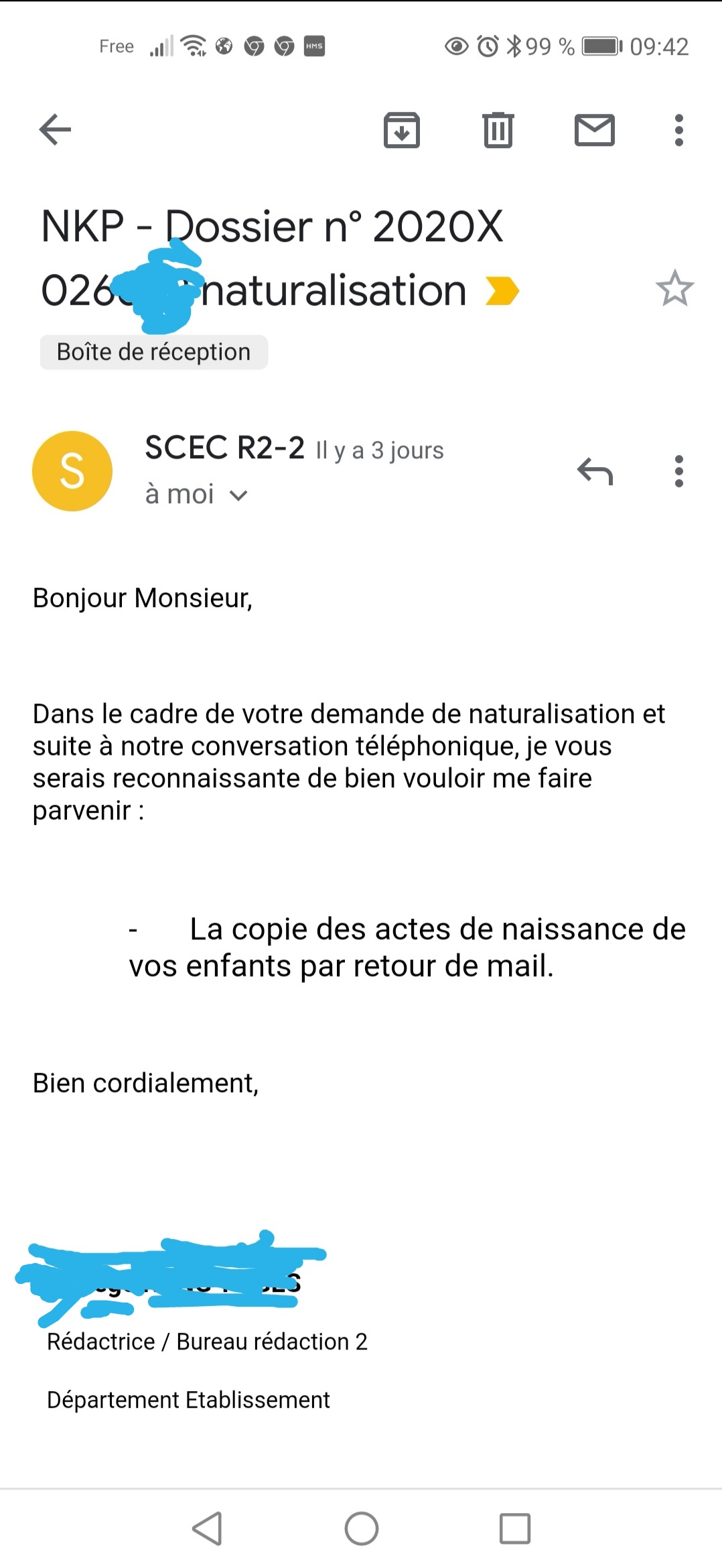Delete this email
Viewport: 722px width, 1568px height.
tap(498, 130)
